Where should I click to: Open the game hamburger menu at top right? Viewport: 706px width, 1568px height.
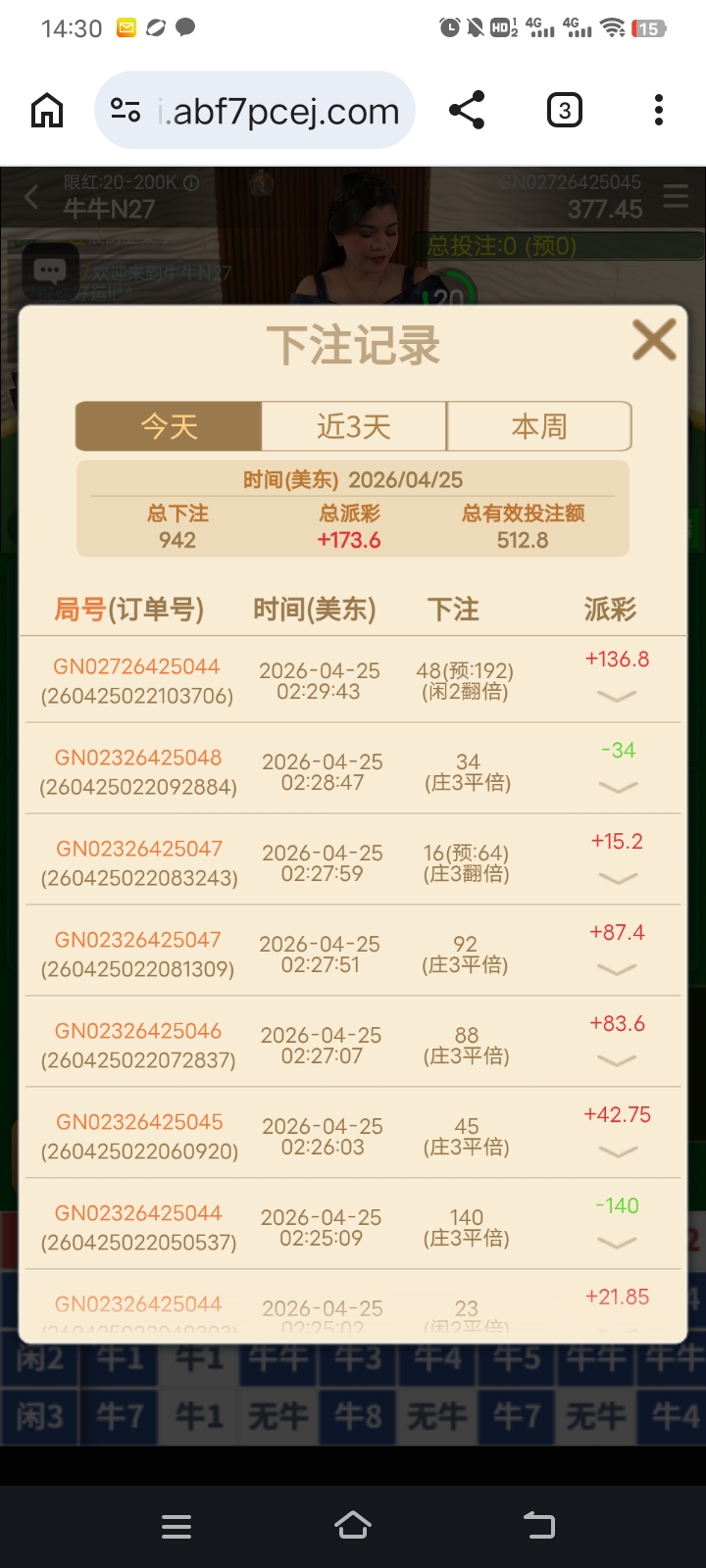click(676, 195)
